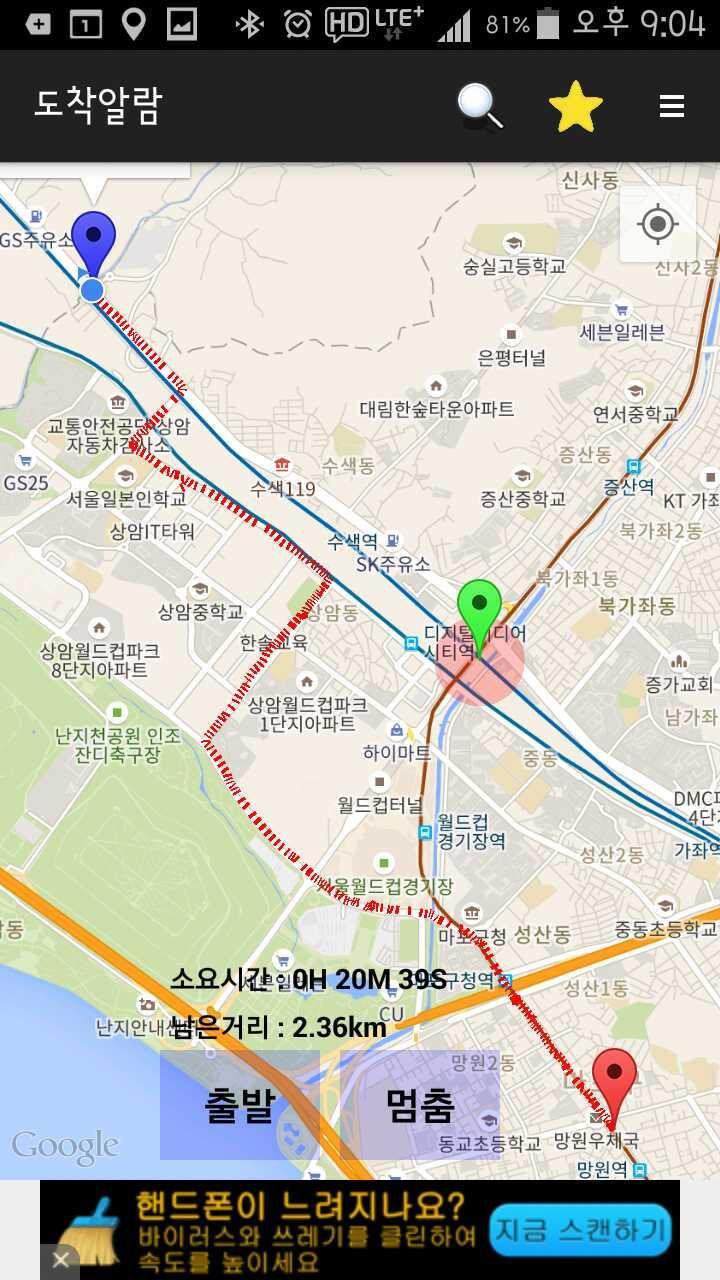The width and height of the screenshot is (720, 1280).
Task: Tap the 출발 (start) button
Action: (x=240, y=1105)
